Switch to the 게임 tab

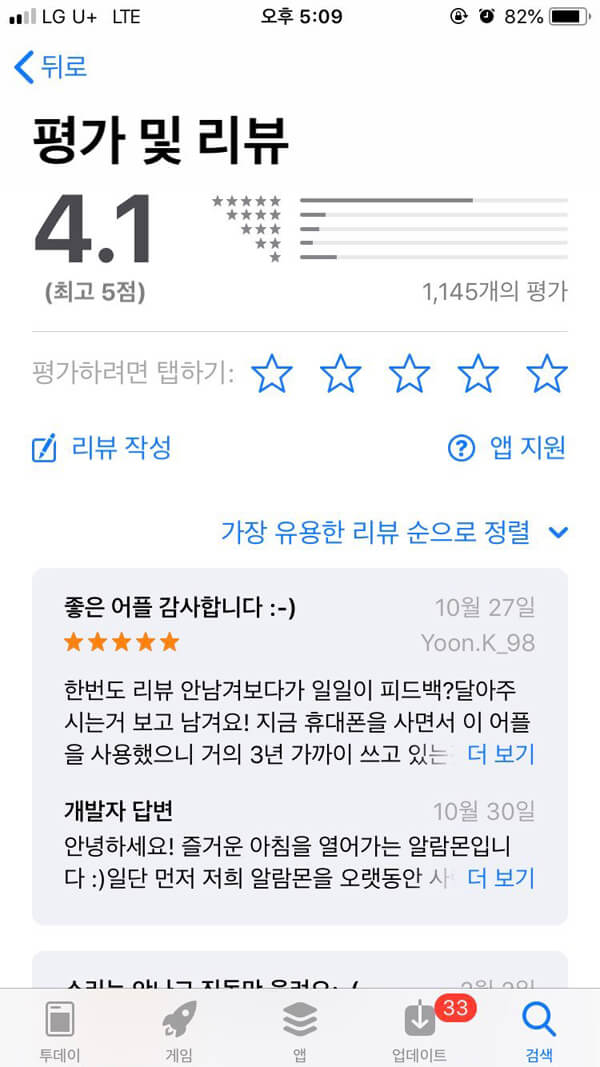179,1030
